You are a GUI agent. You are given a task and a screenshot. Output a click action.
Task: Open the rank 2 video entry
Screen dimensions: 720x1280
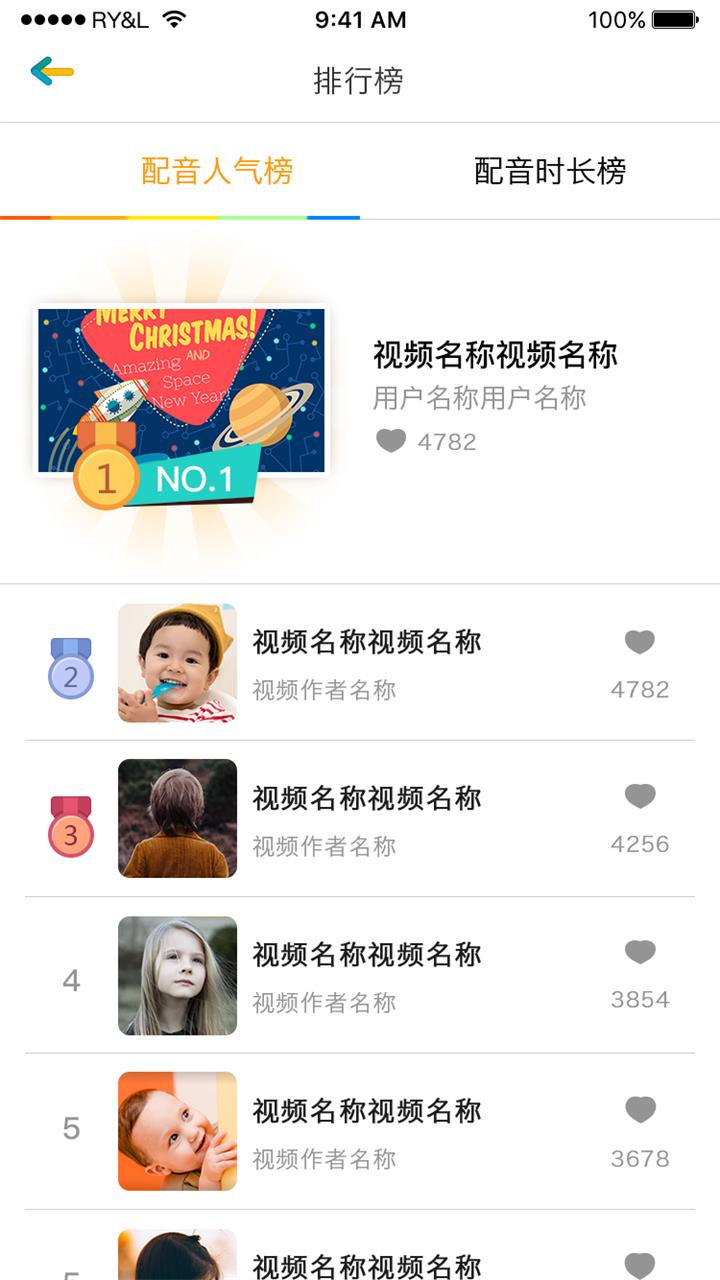click(366, 662)
